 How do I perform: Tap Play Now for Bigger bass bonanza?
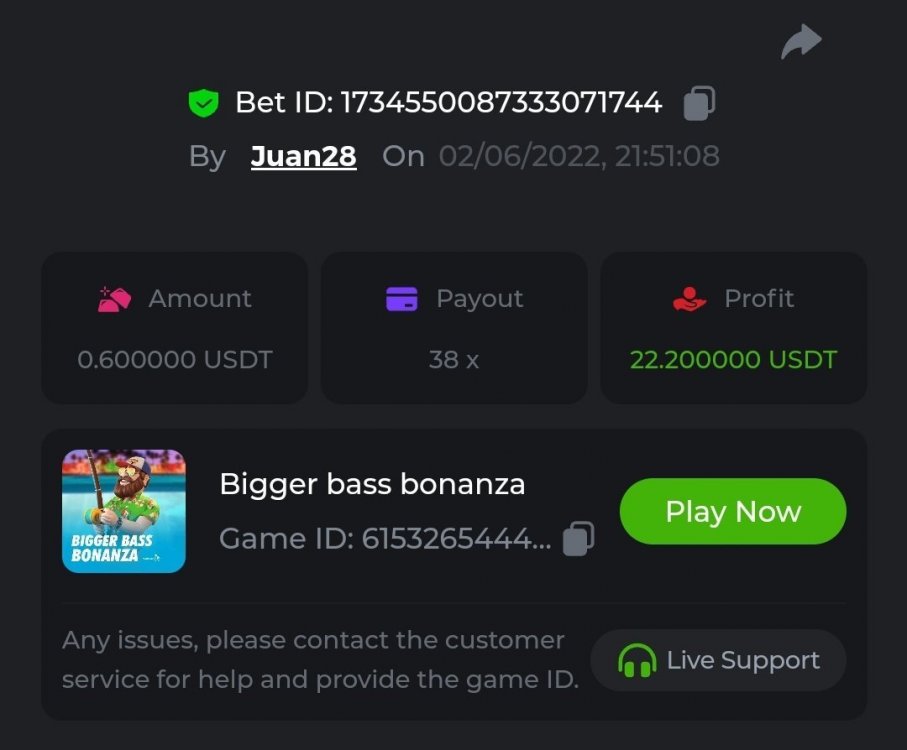point(733,511)
